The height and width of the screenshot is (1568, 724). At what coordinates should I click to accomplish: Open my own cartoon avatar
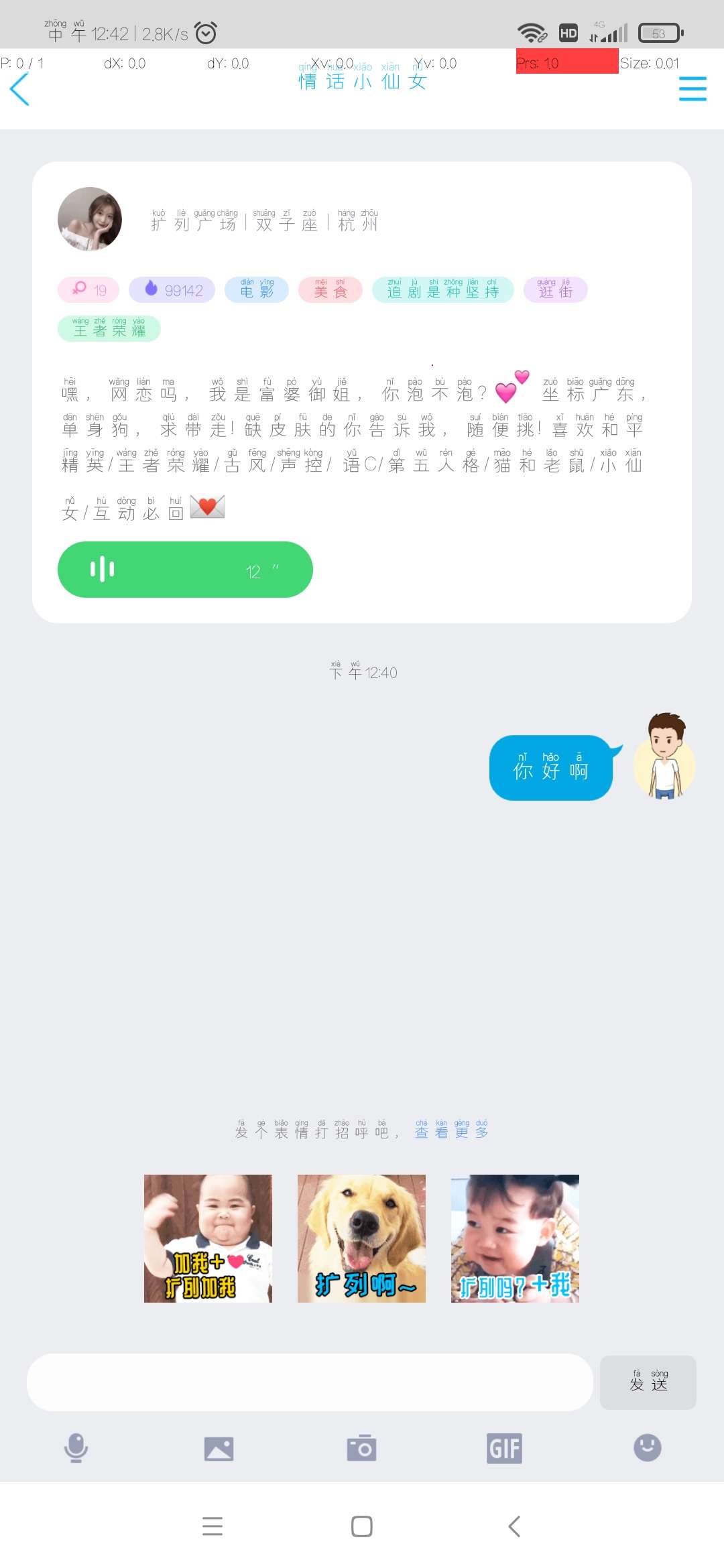click(664, 757)
